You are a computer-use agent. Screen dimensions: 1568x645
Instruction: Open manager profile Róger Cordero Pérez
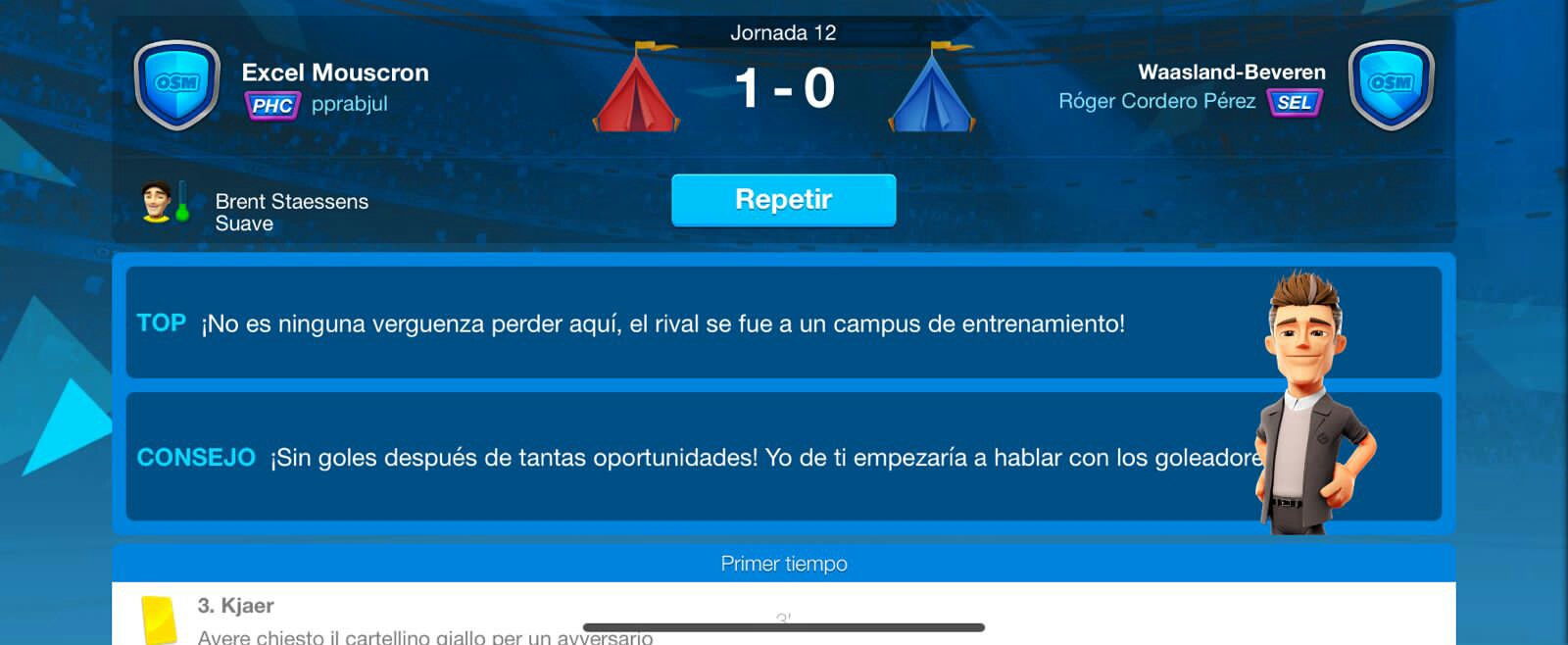(1156, 101)
